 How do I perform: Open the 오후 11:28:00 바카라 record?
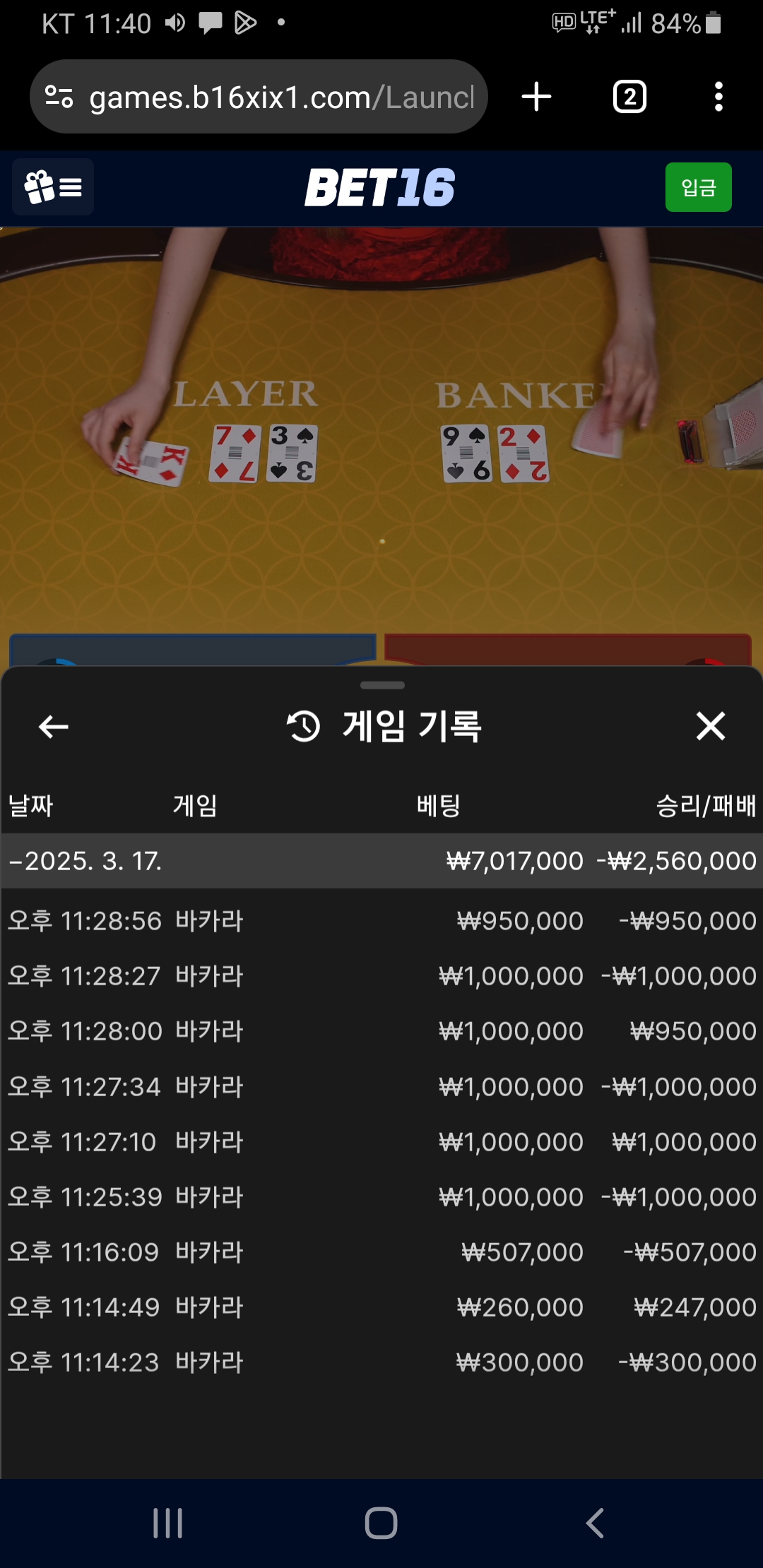point(381,1031)
